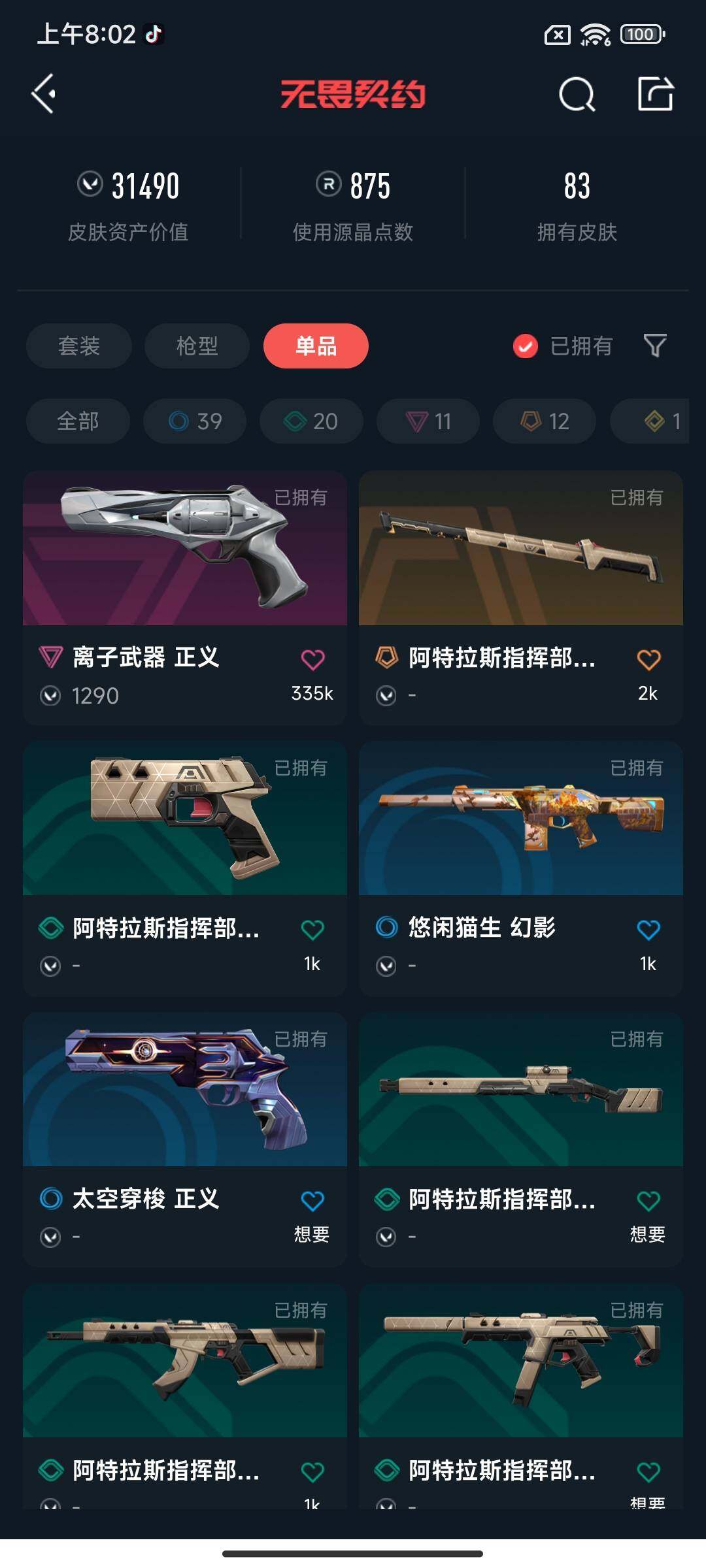Tap the heart on 悠闲猫生 幻影

point(648,930)
